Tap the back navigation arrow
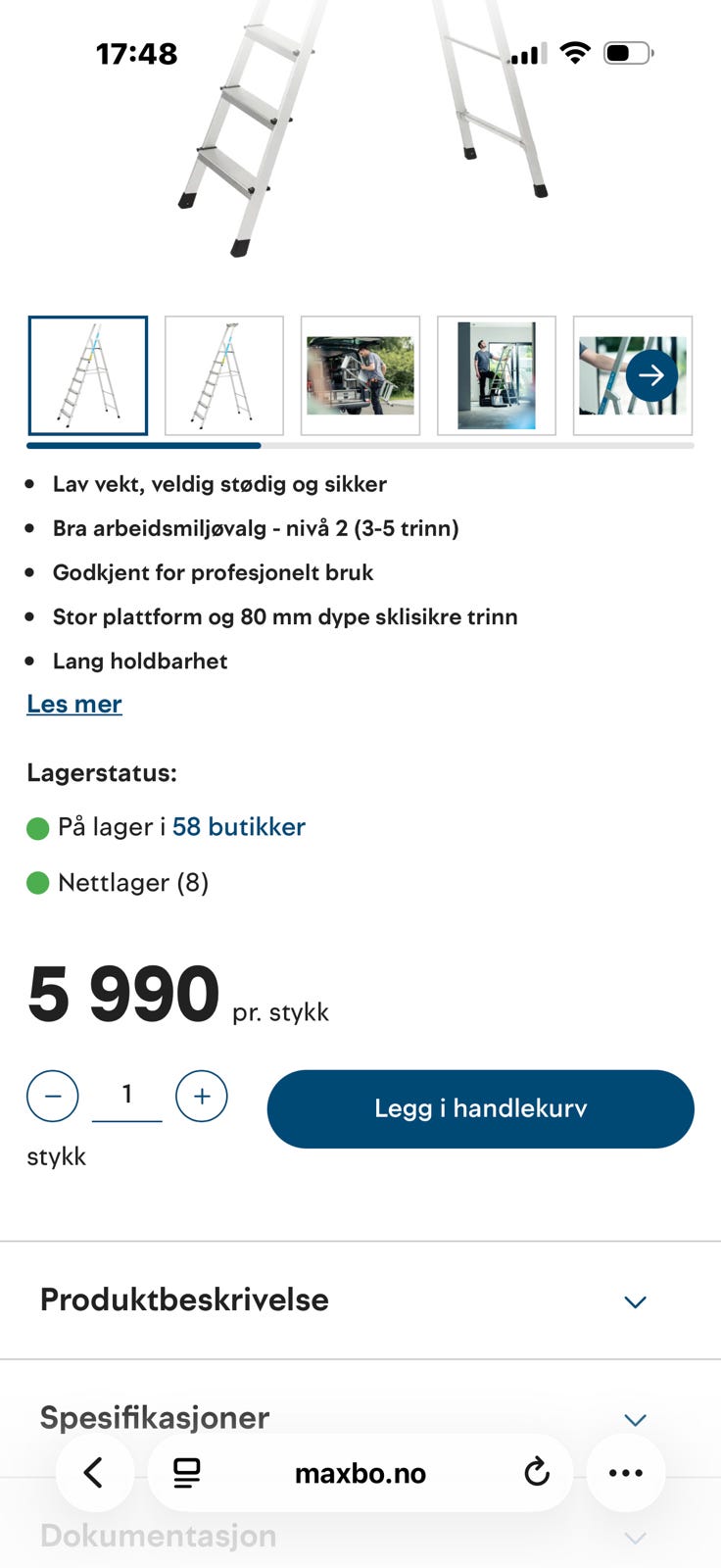The height and width of the screenshot is (1568, 721). coord(95,1472)
